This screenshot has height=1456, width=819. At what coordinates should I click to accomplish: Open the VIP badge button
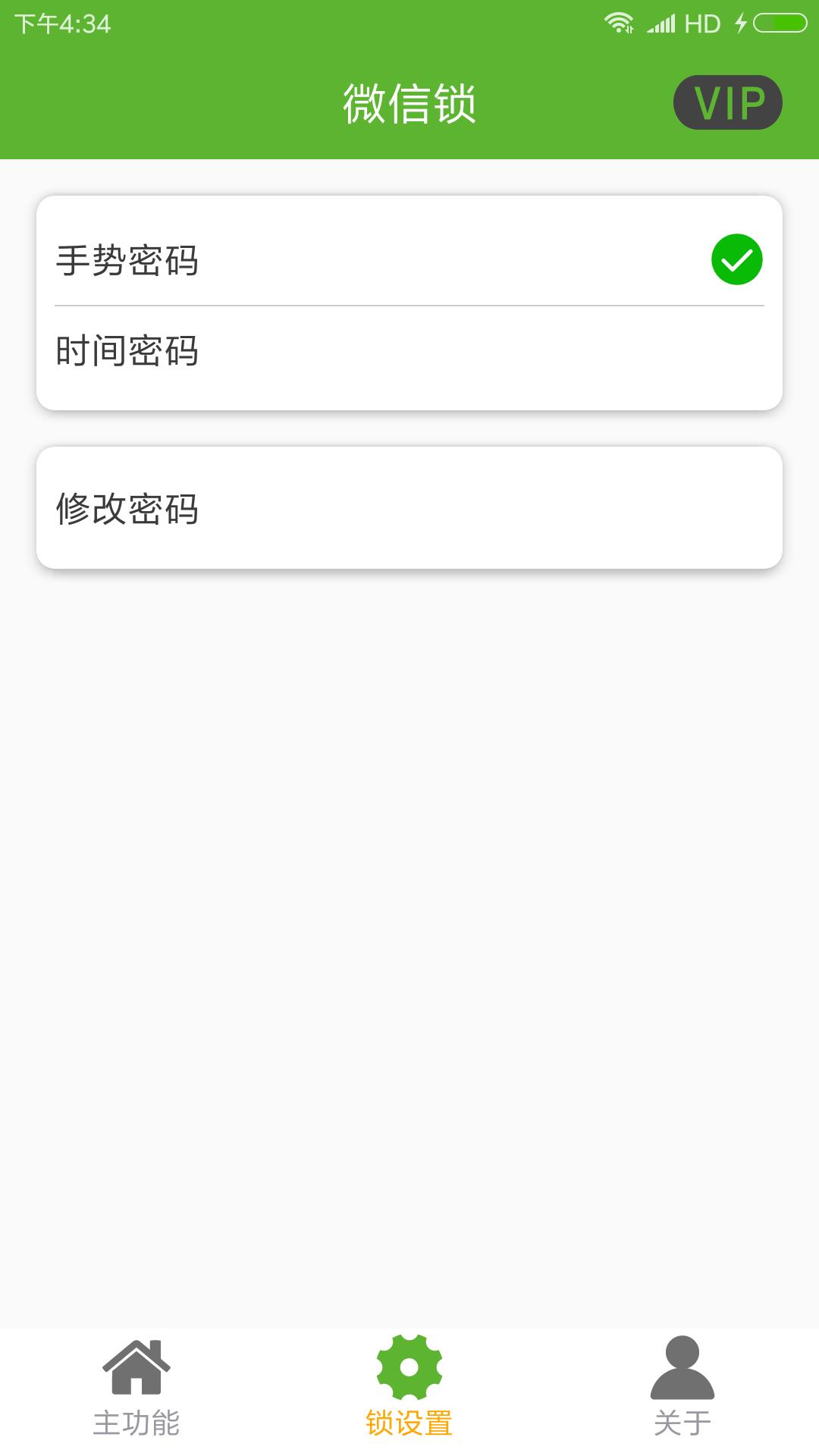(727, 102)
